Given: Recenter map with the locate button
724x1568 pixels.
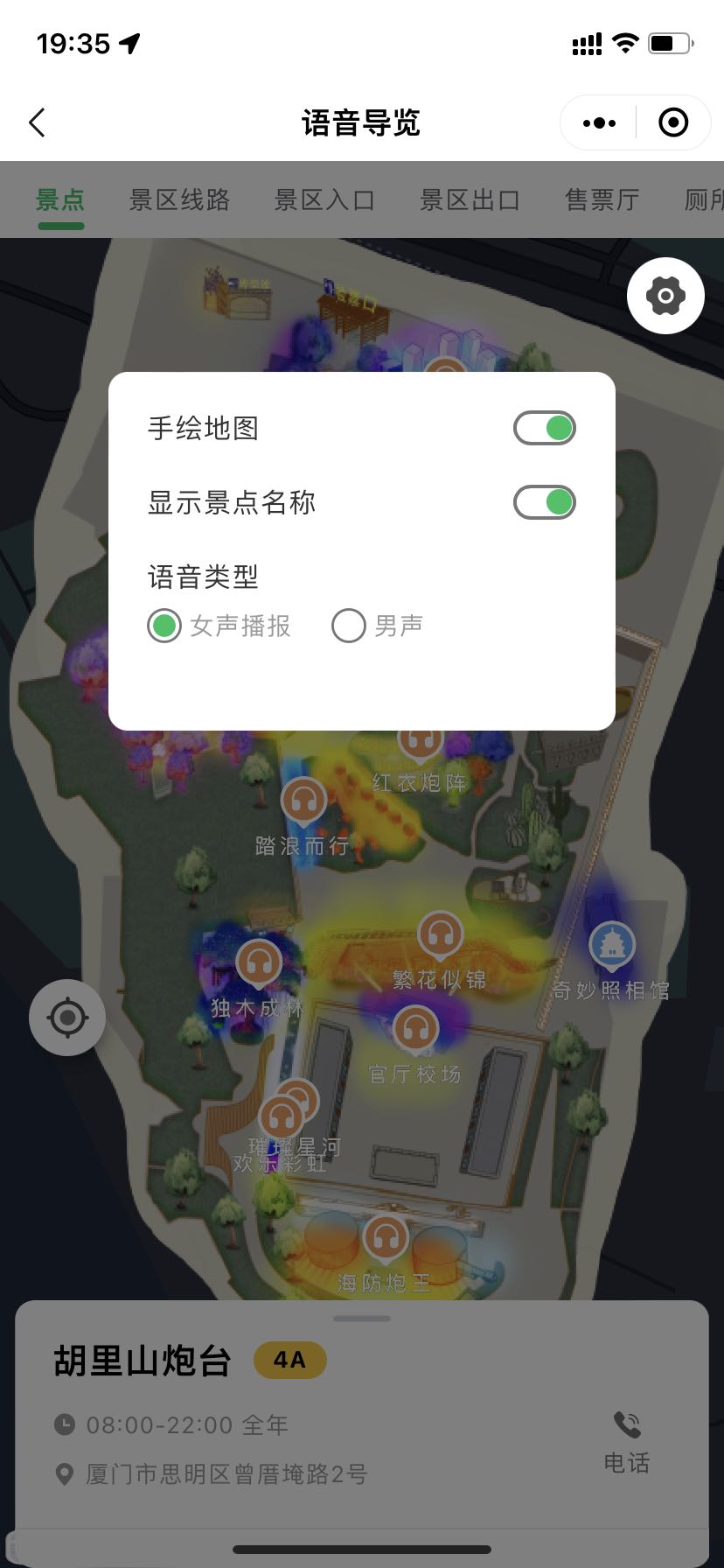Looking at the screenshot, I should [67, 1018].
